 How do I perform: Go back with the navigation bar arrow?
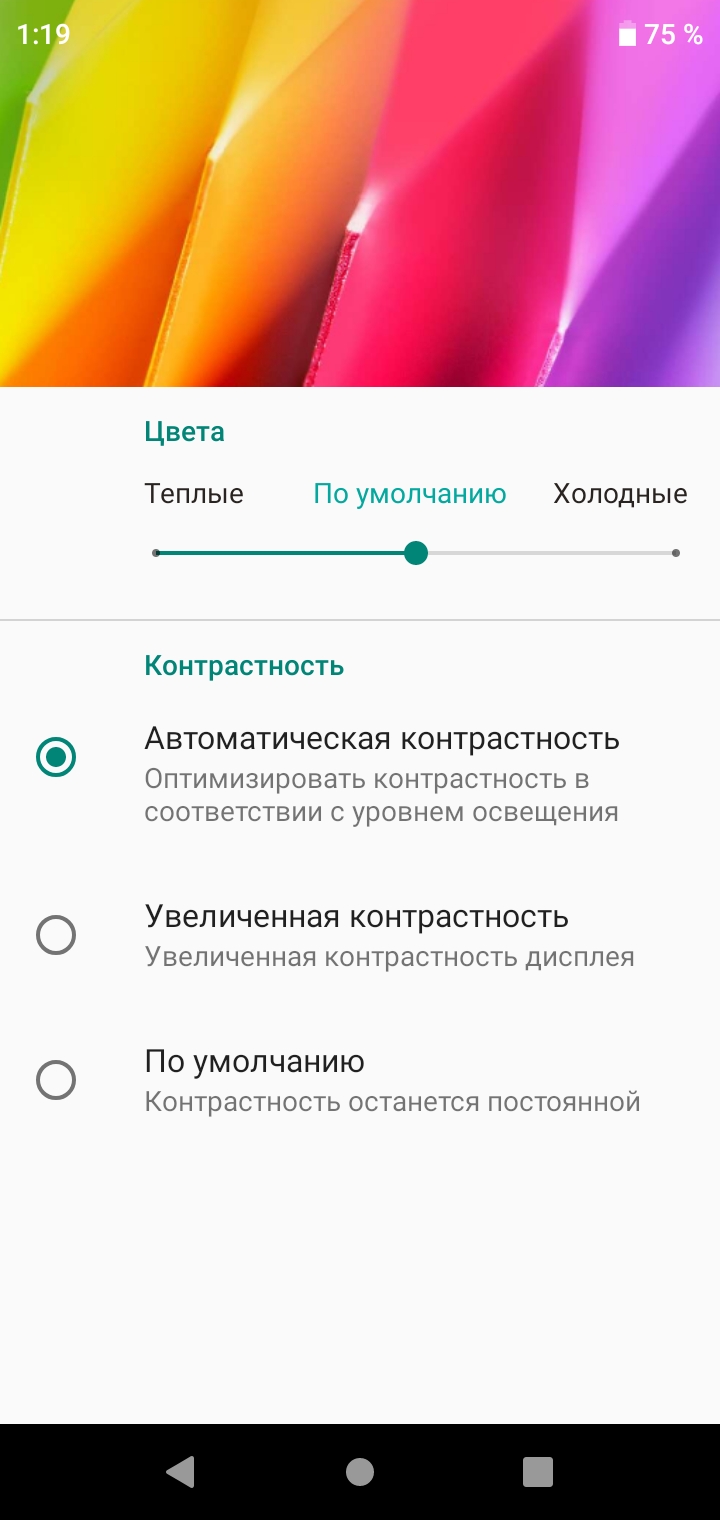pyautogui.click(x=180, y=1471)
